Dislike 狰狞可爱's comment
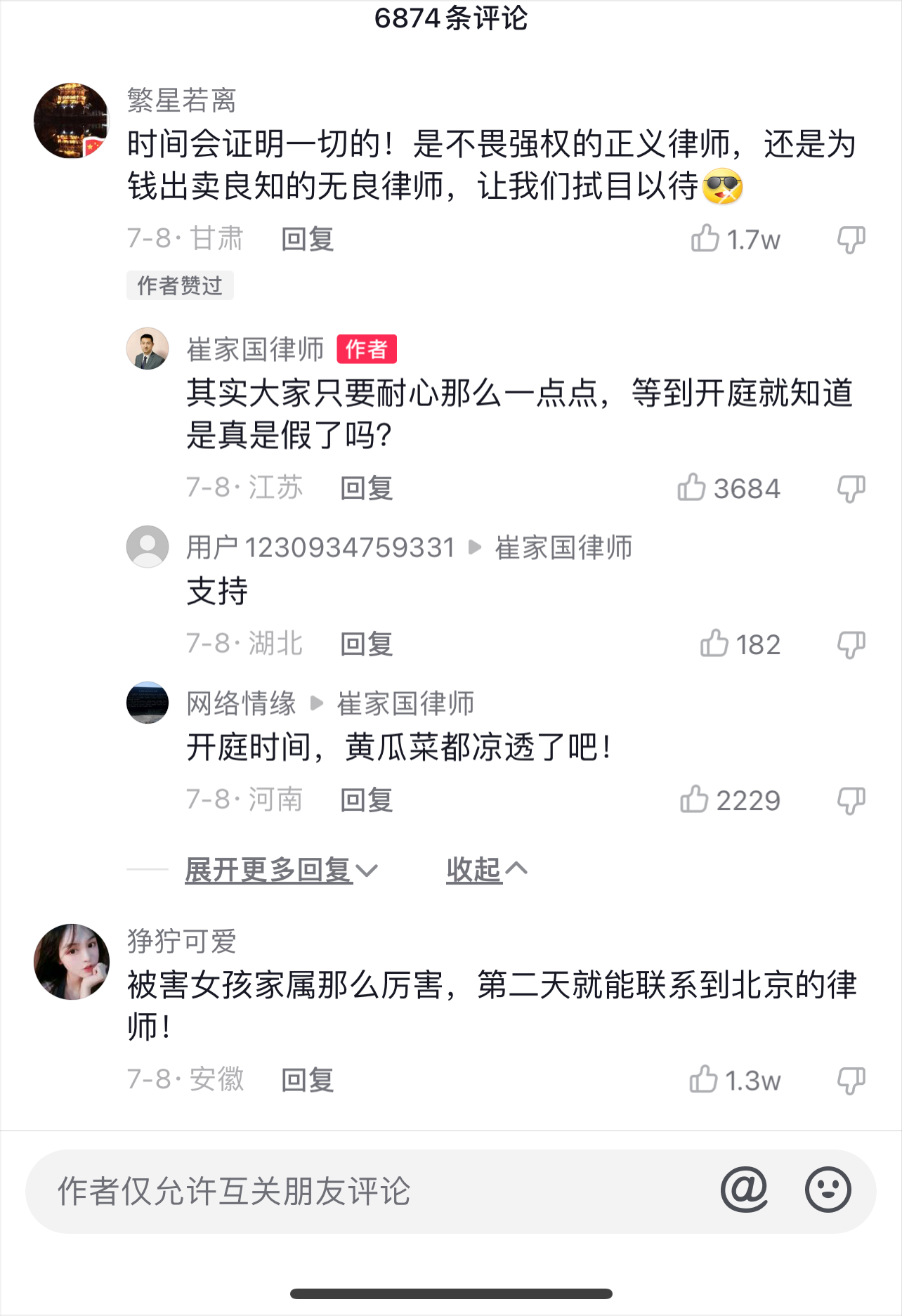 pyautogui.click(x=851, y=1080)
